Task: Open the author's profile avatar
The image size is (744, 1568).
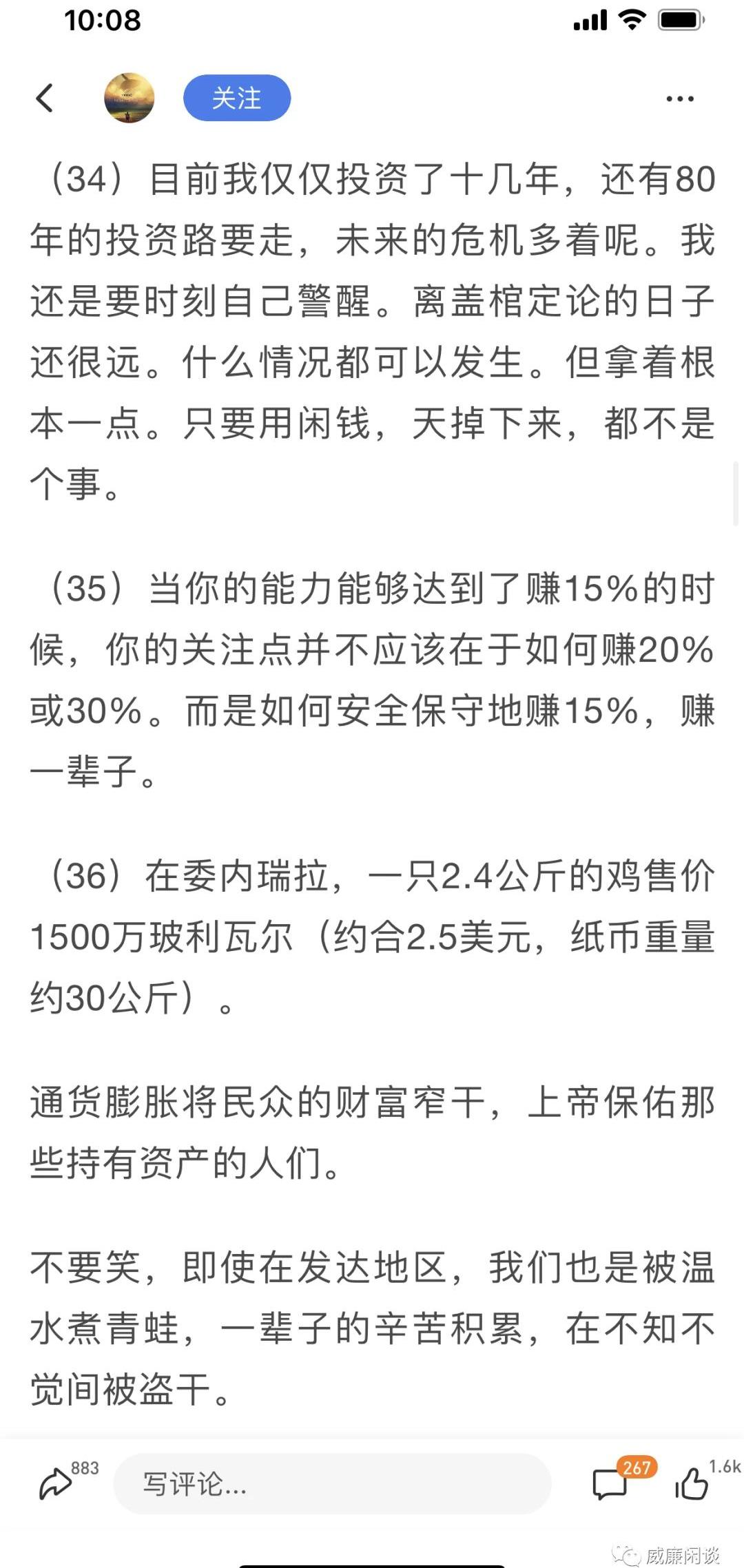Action: point(129,98)
